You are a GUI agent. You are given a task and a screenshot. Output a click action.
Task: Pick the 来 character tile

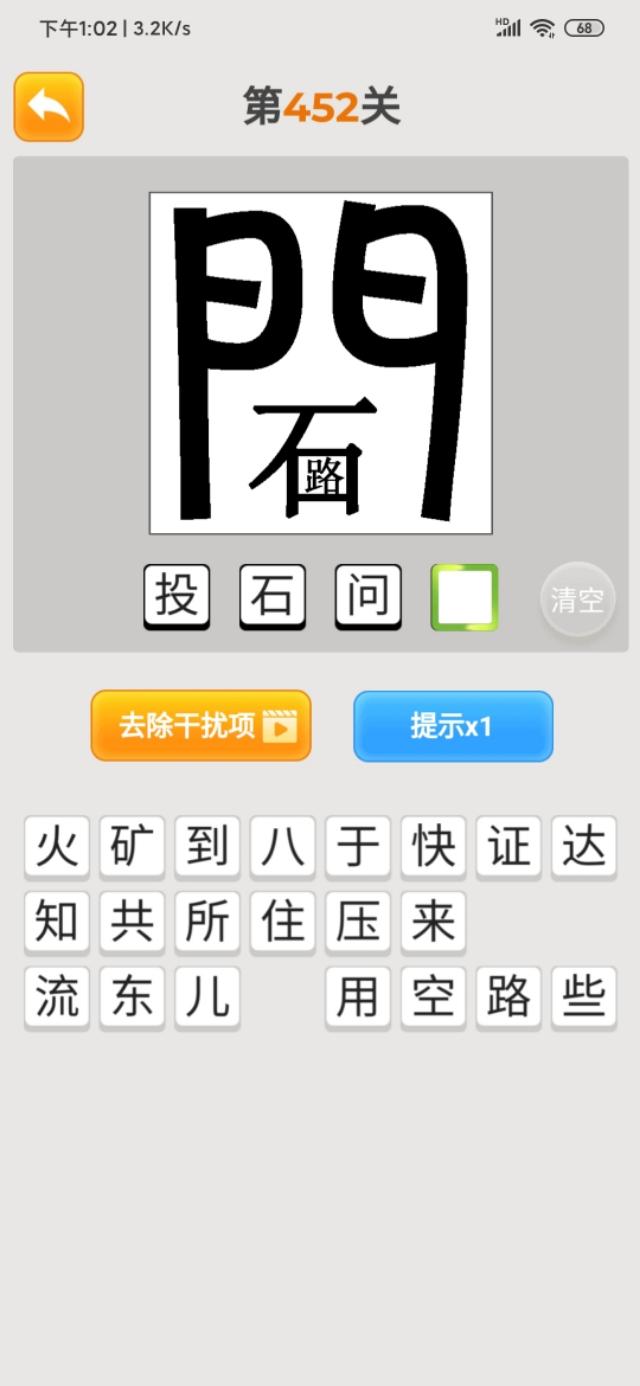click(433, 922)
